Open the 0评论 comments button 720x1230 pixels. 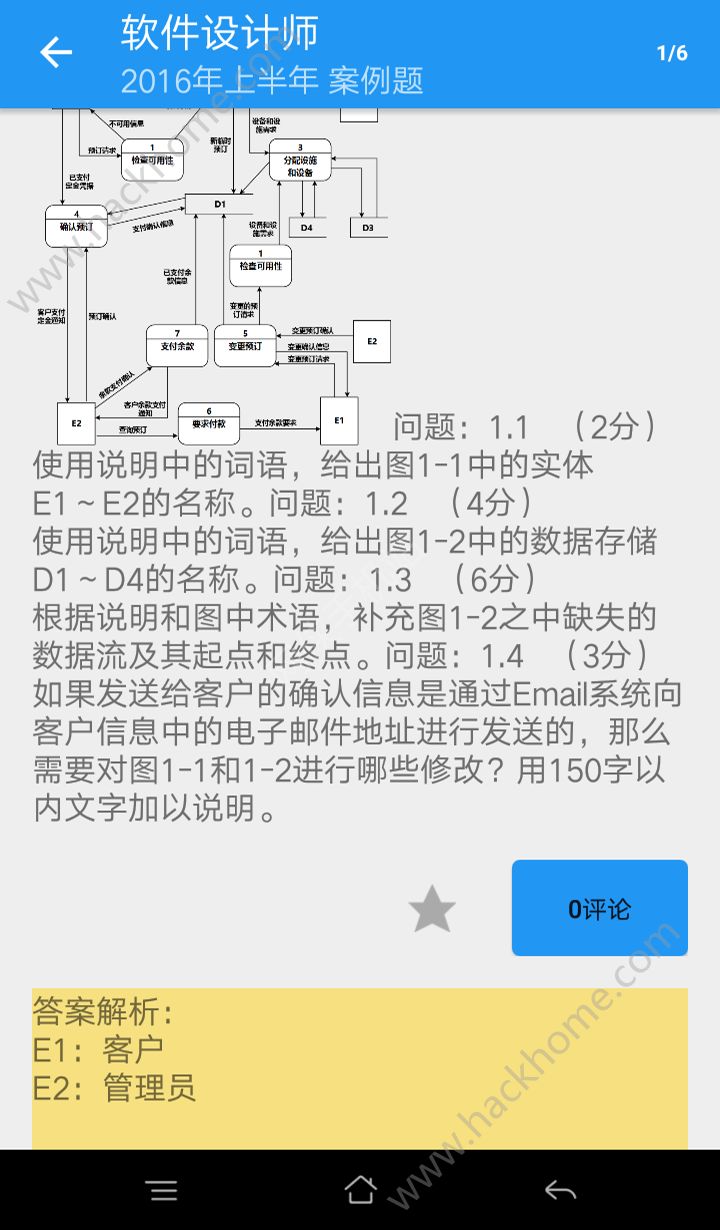(x=599, y=908)
